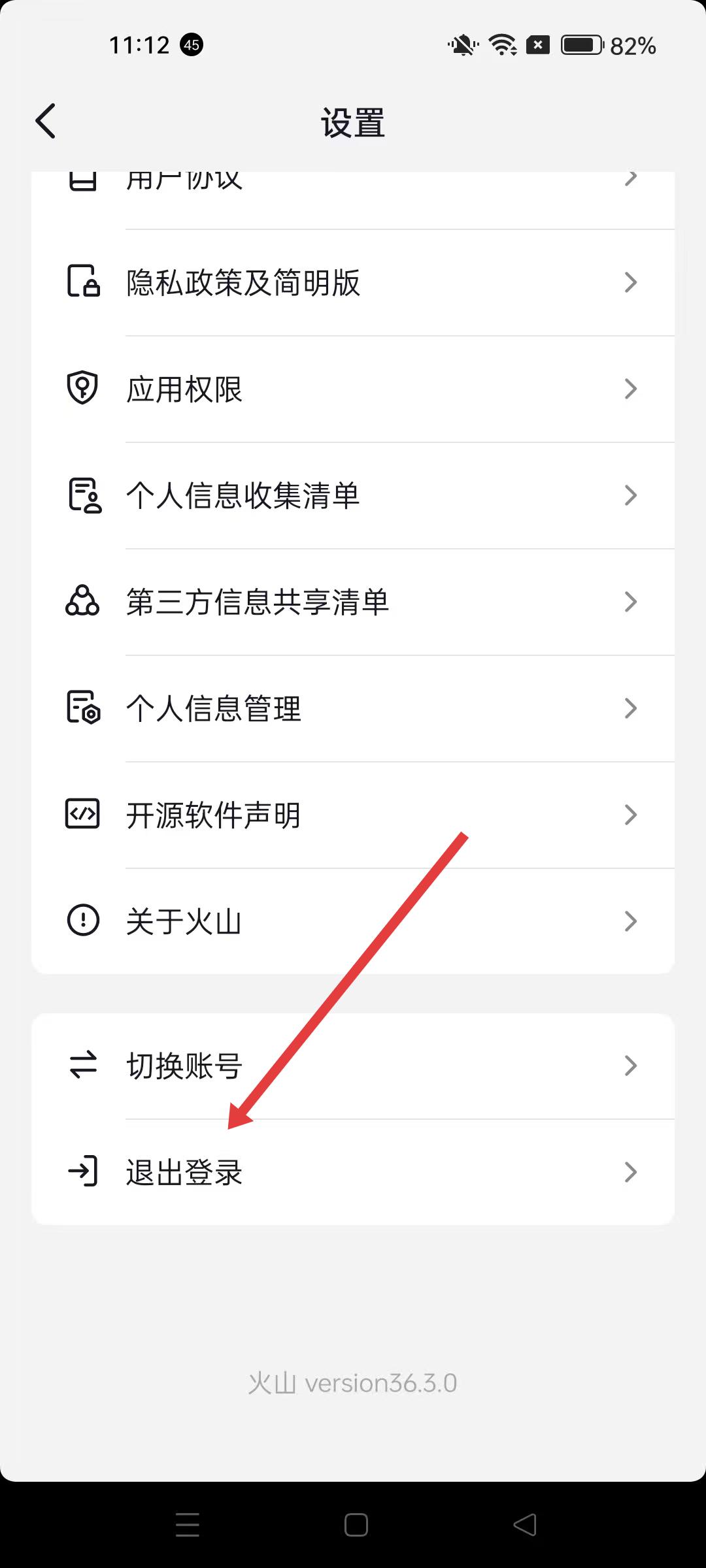
Task: Open 关于火山 page
Action: [x=353, y=921]
